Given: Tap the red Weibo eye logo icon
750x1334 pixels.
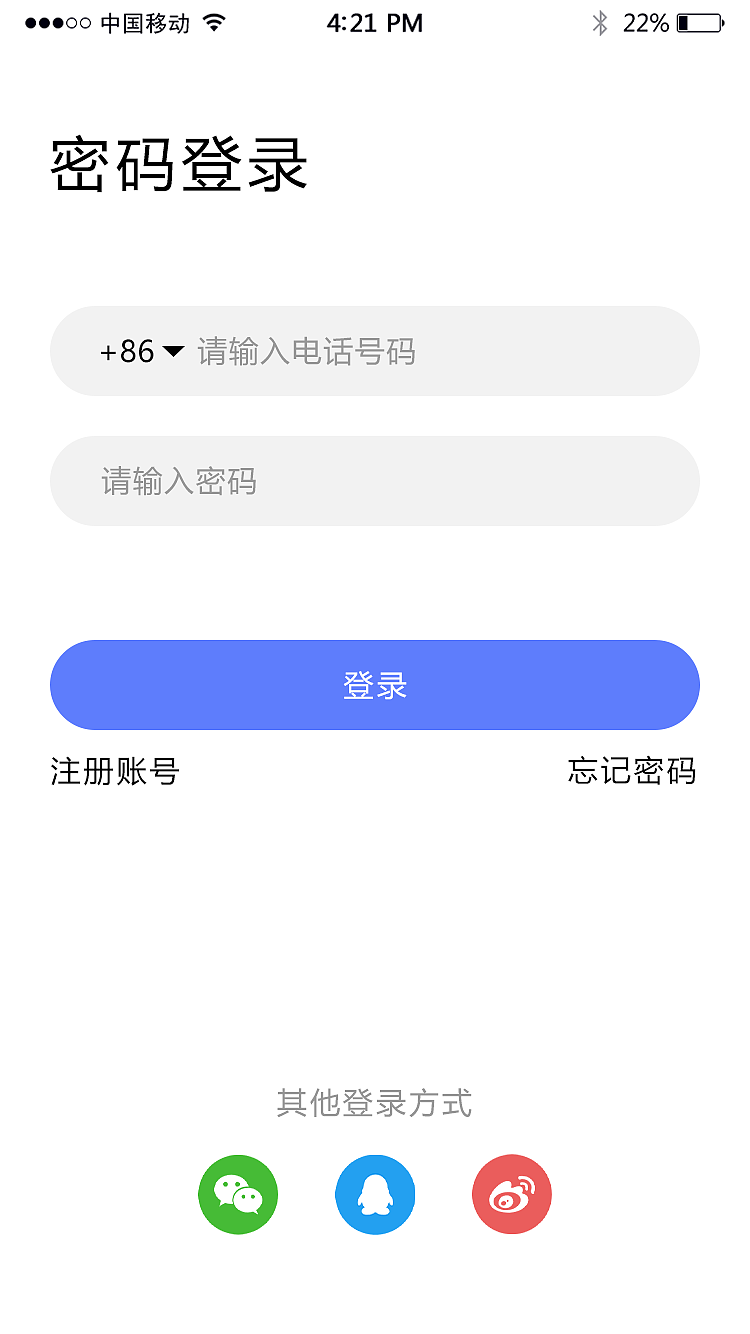Looking at the screenshot, I should coord(512,1194).
